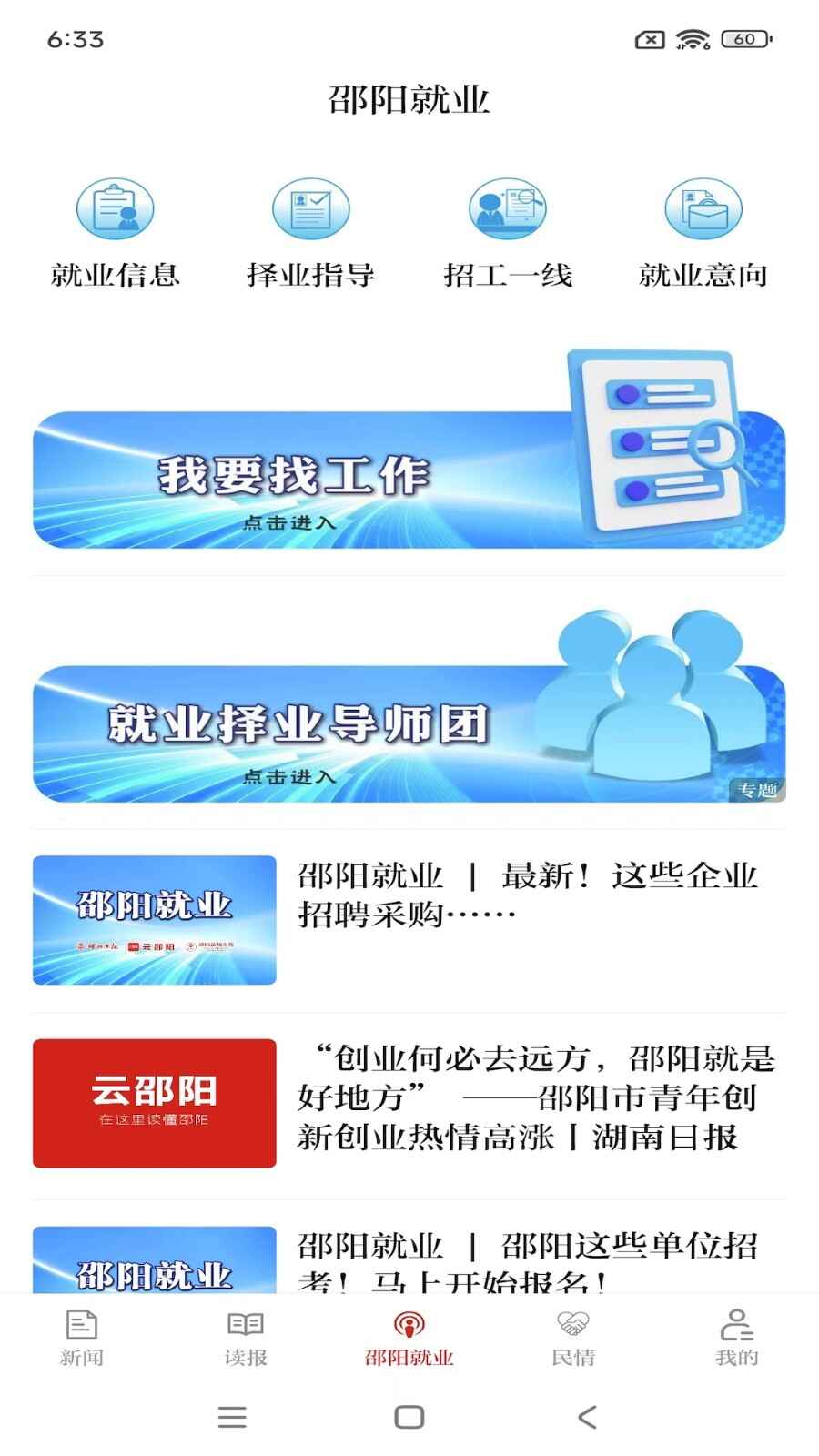Tap the system home button

[409, 1417]
